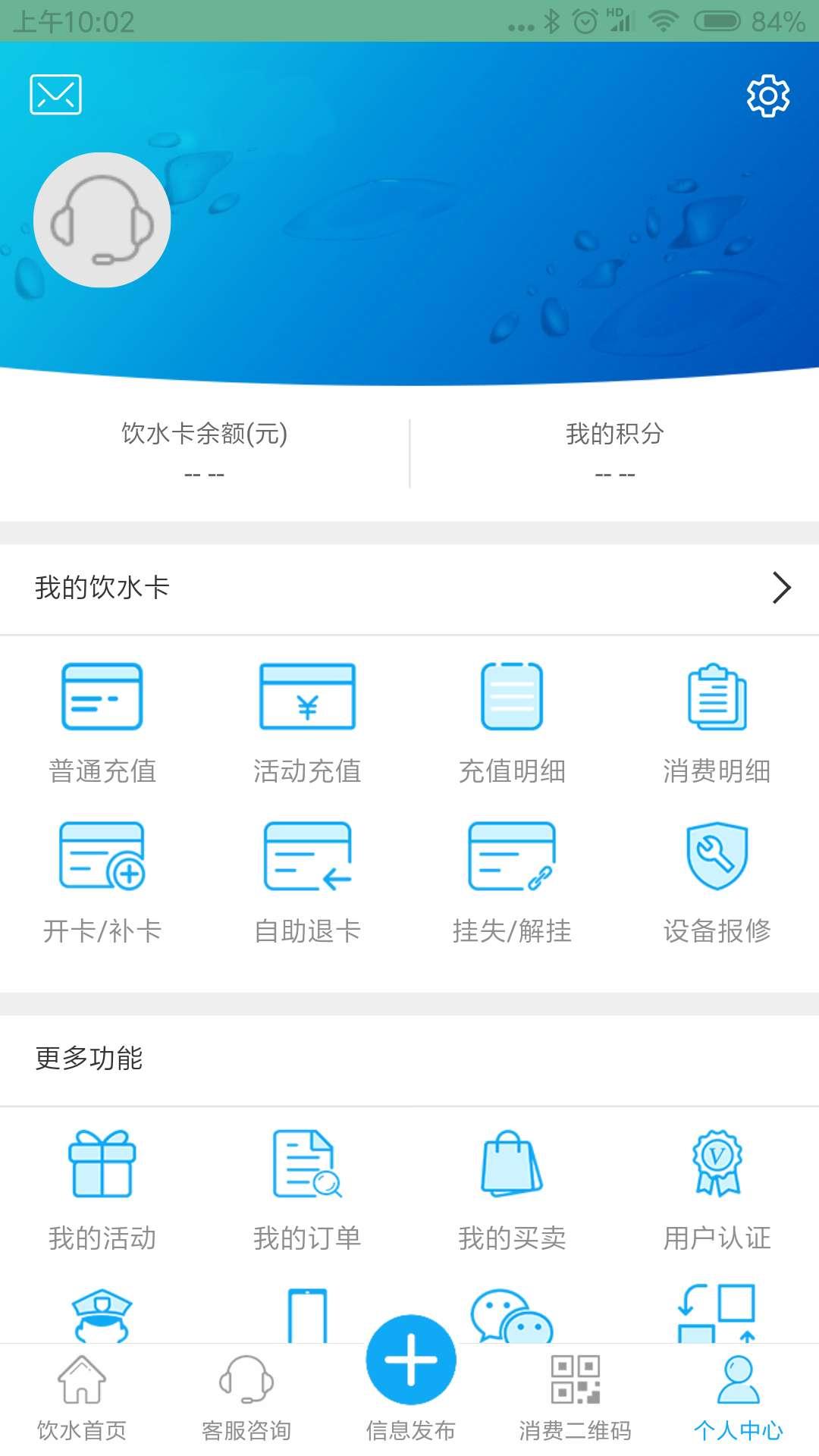
Task: Open 开卡/补卡 service
Action: click(102, 880)
